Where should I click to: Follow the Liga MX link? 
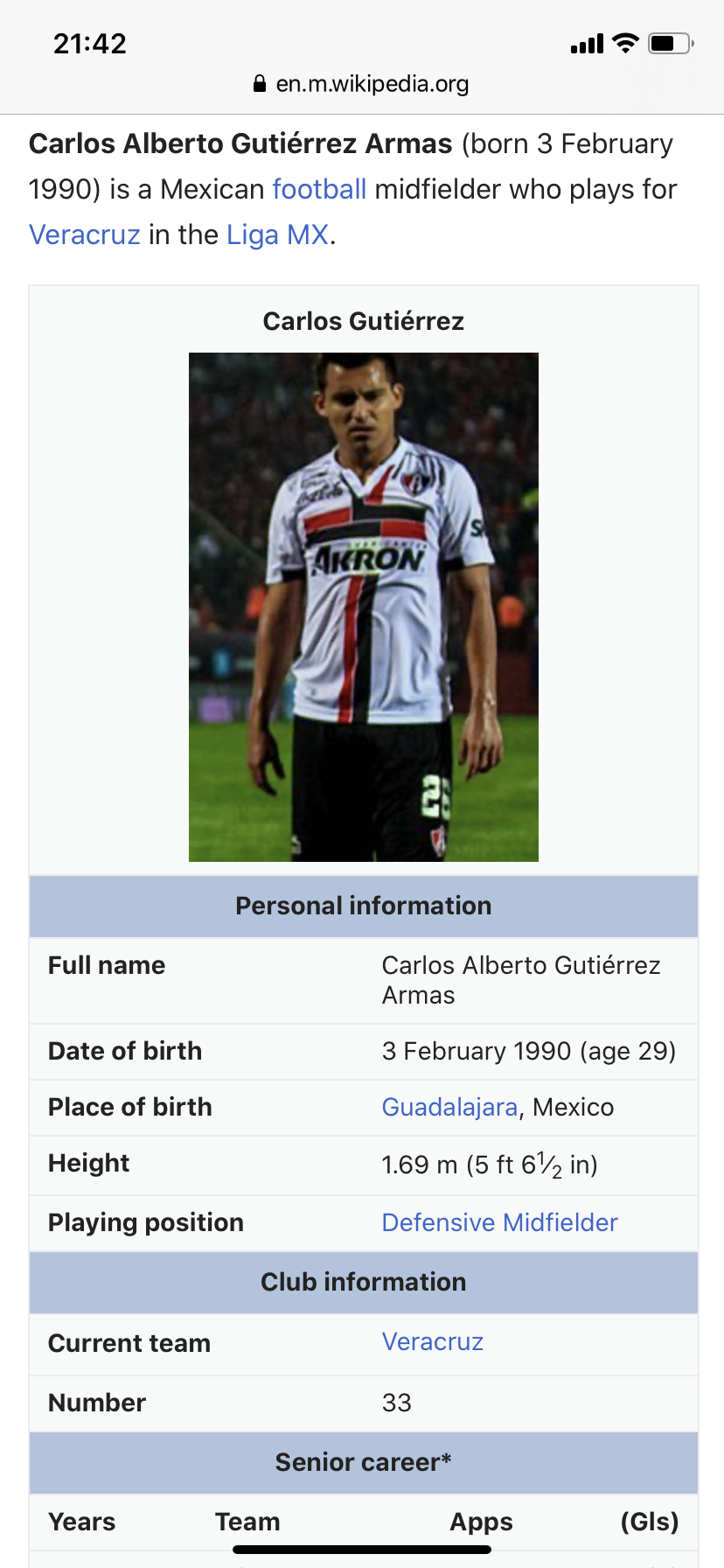point(277,234)
